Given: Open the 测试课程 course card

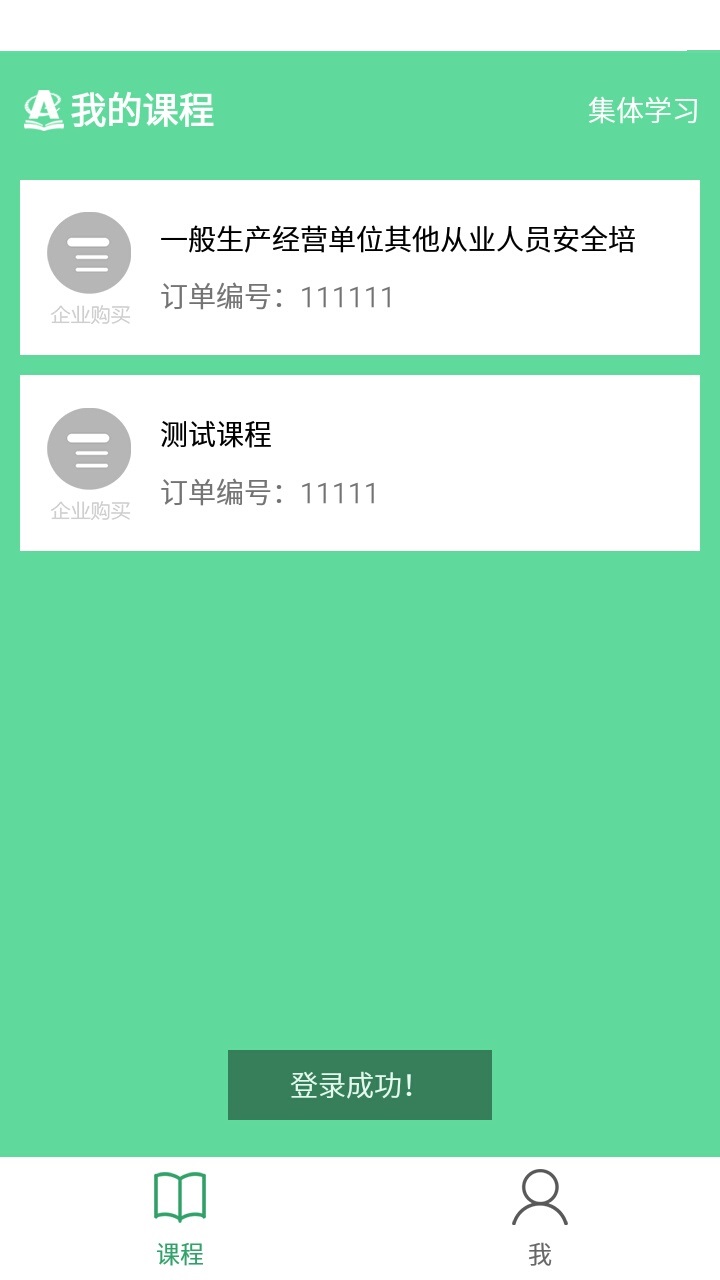Looking at the screenshot, I should pos(360,462).
